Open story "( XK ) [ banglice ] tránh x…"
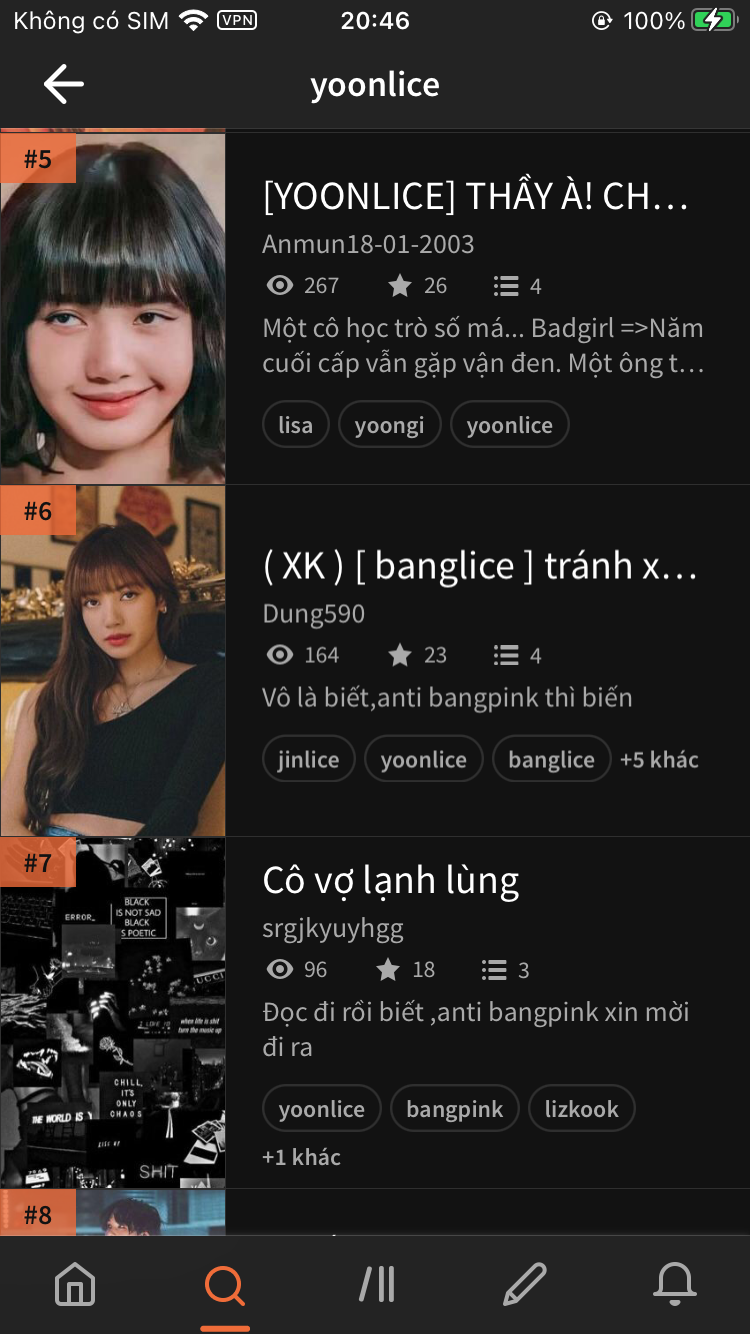Viewport: 750px width, 1334px height. [479, 566]
